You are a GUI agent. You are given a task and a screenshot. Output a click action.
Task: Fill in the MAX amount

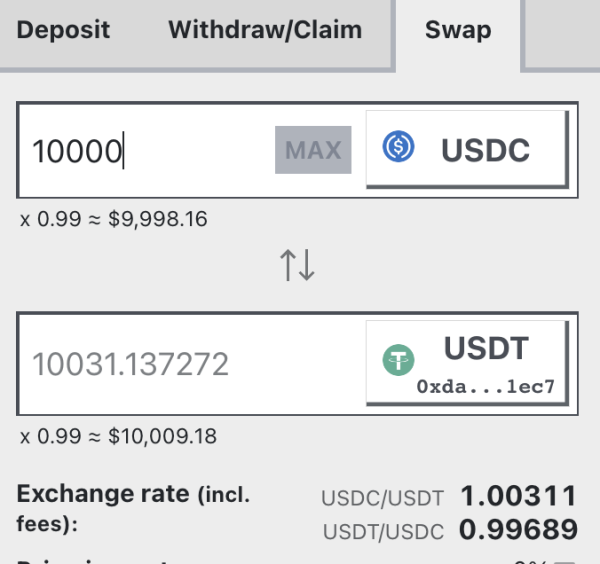[313, 150]
